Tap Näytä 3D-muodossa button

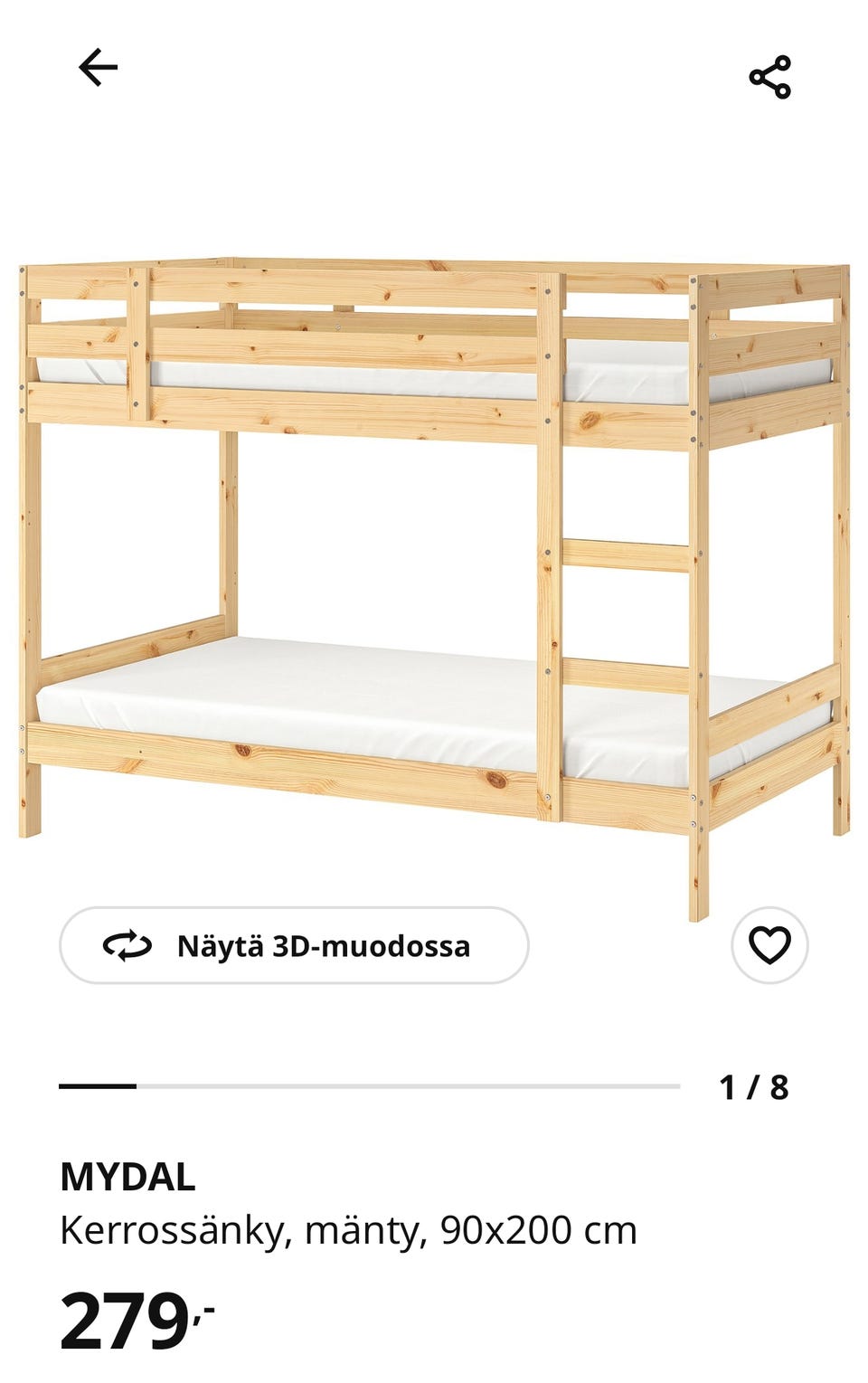pyautogui.click(x=294, y=945)
